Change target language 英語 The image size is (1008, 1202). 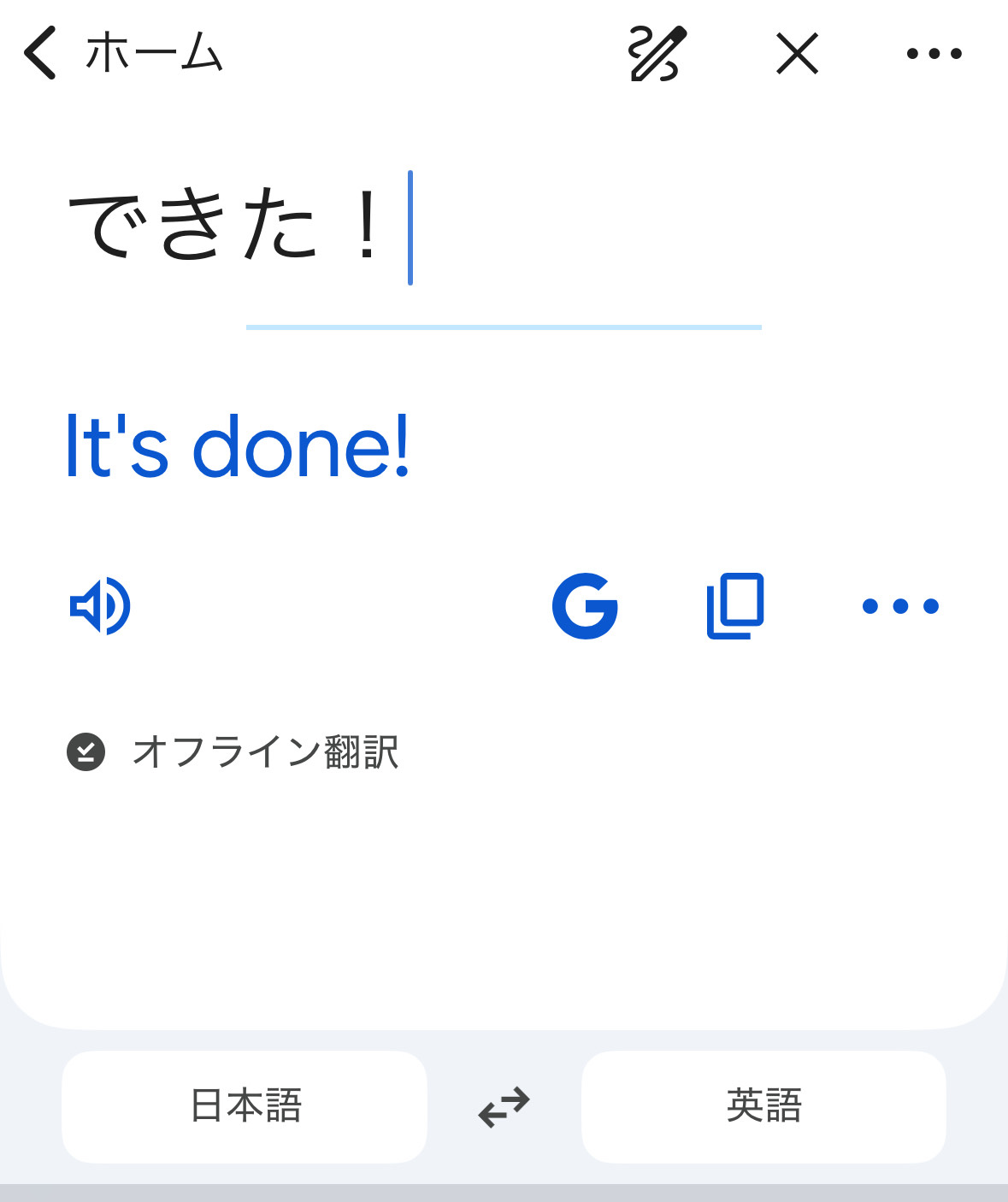coord(763,1105)
